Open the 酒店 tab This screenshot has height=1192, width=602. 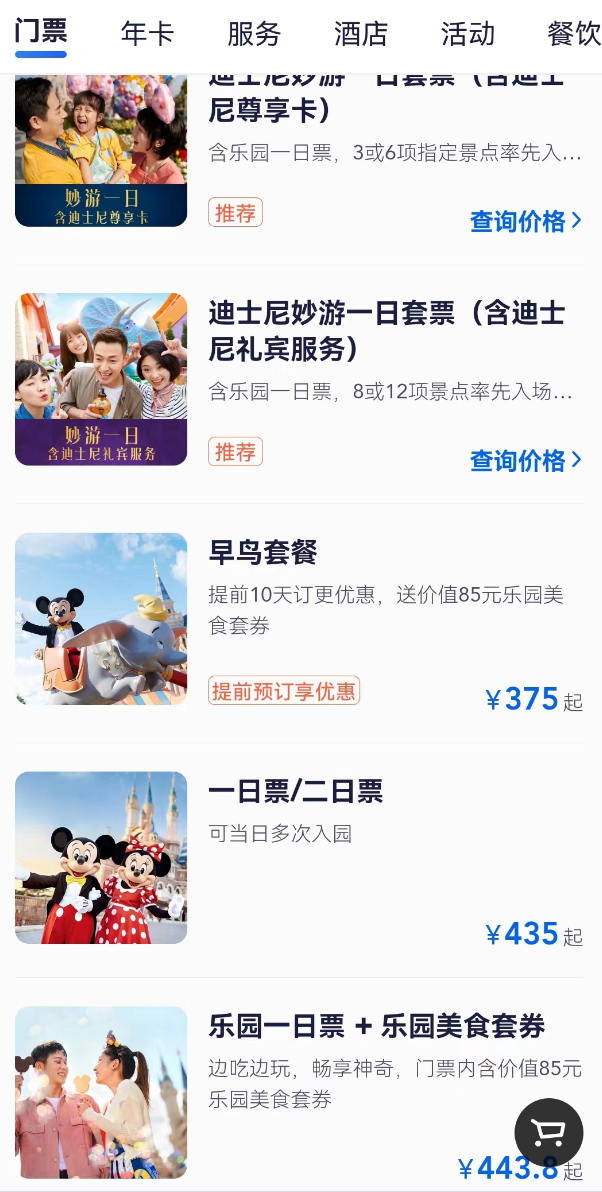click(x=361, y=33)
